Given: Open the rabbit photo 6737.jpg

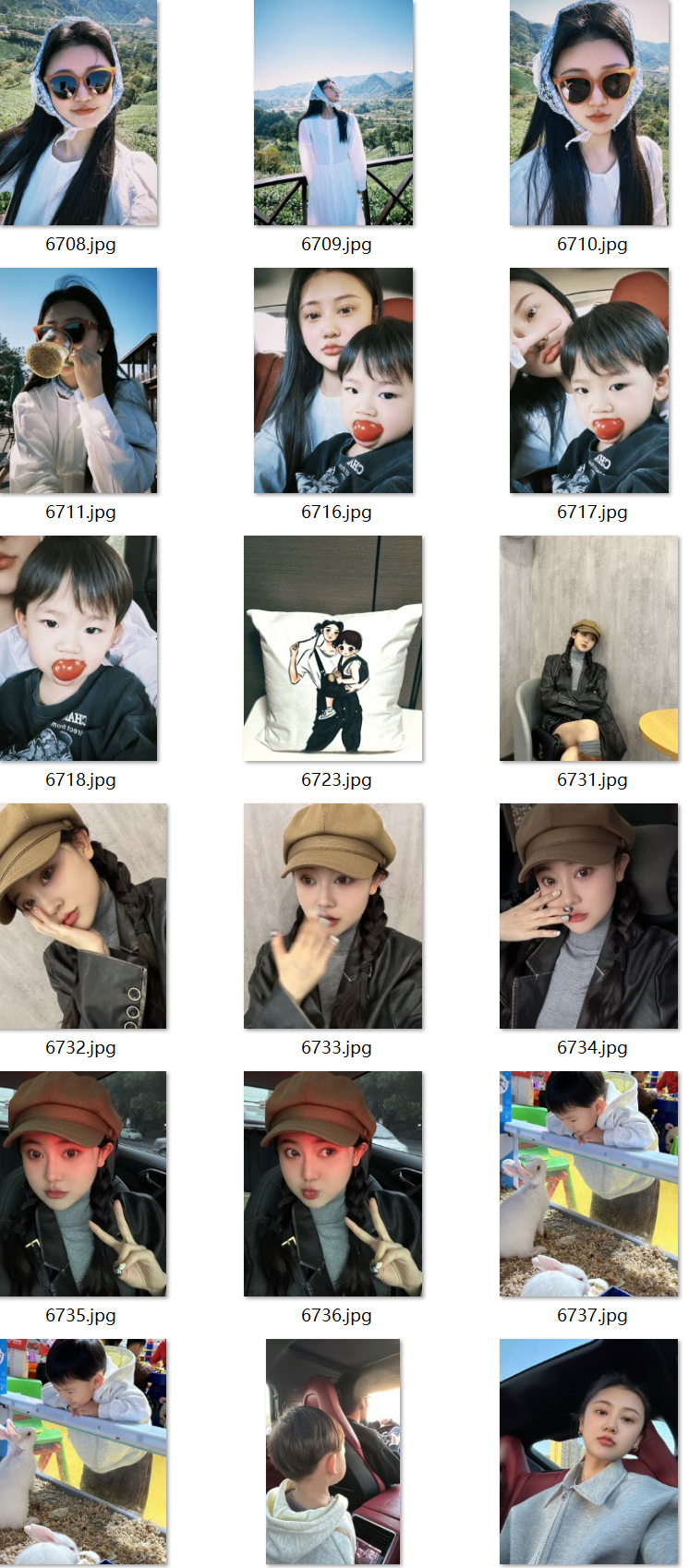Looking at the screenshot, I should tap(589, 1184).
